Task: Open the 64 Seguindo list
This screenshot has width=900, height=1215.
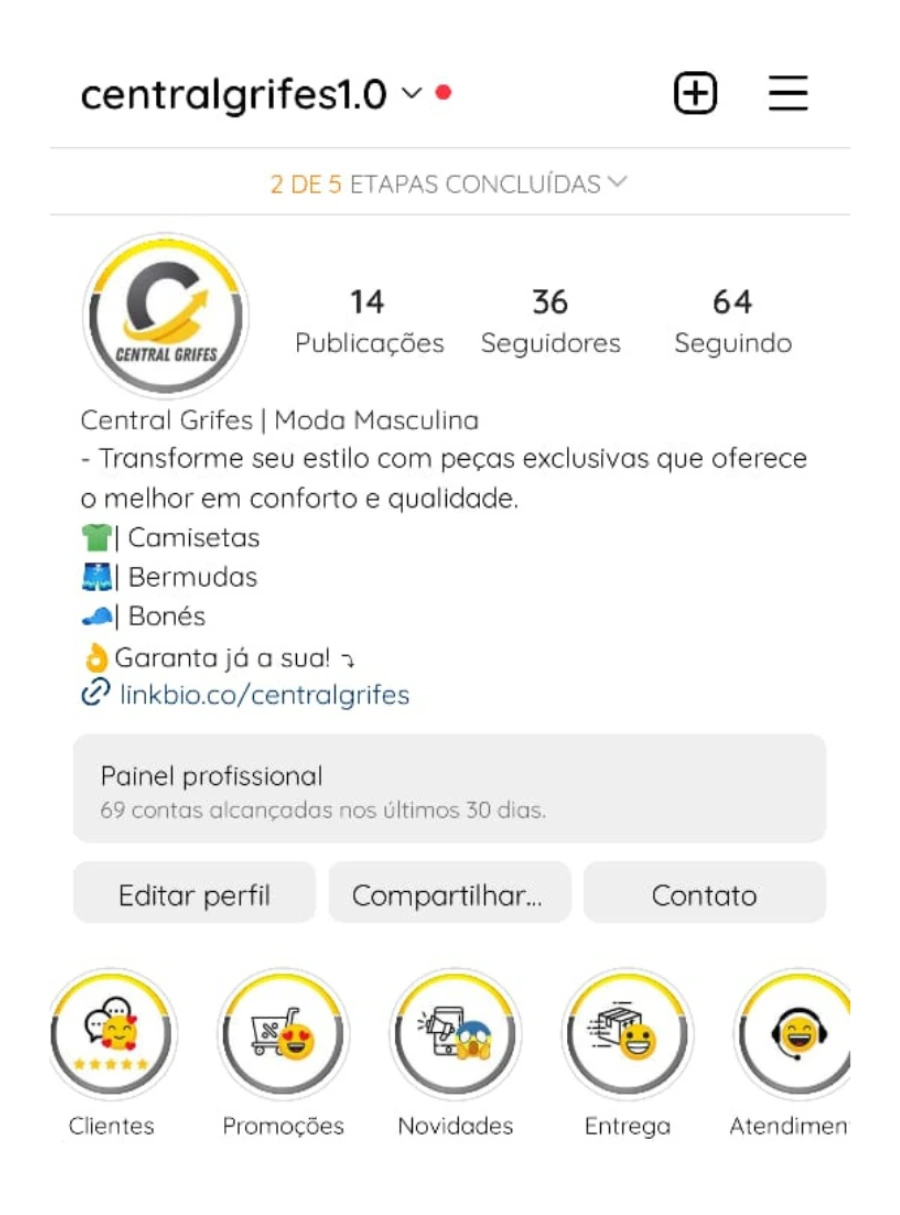Action: (x=732, y=321)
